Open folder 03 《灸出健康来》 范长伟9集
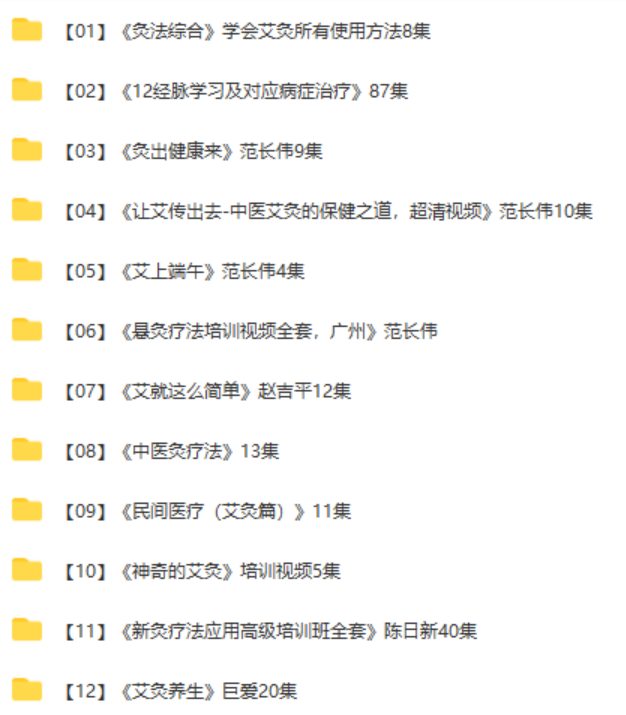This screenshot has height=715, width=626. point(191,151)
